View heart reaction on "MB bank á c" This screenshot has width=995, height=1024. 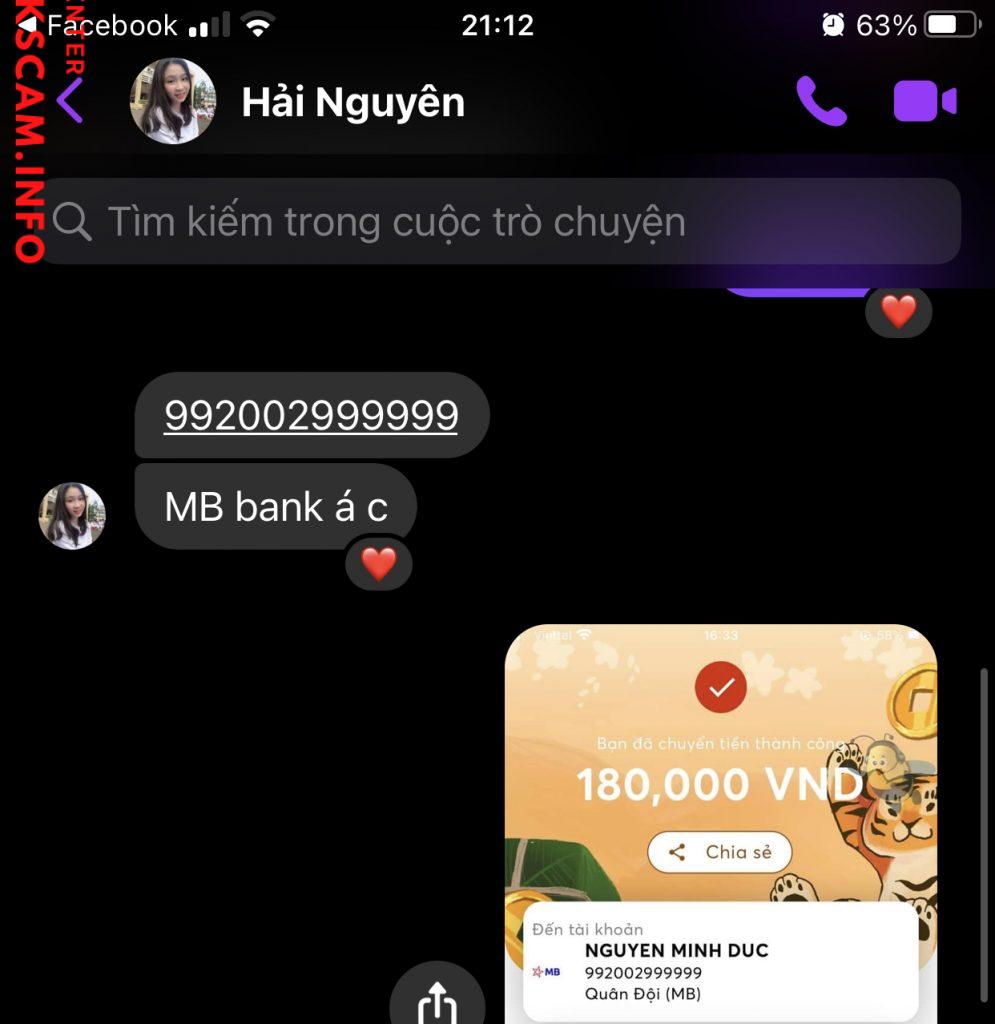pyautogui.click(x=378, y=565)
